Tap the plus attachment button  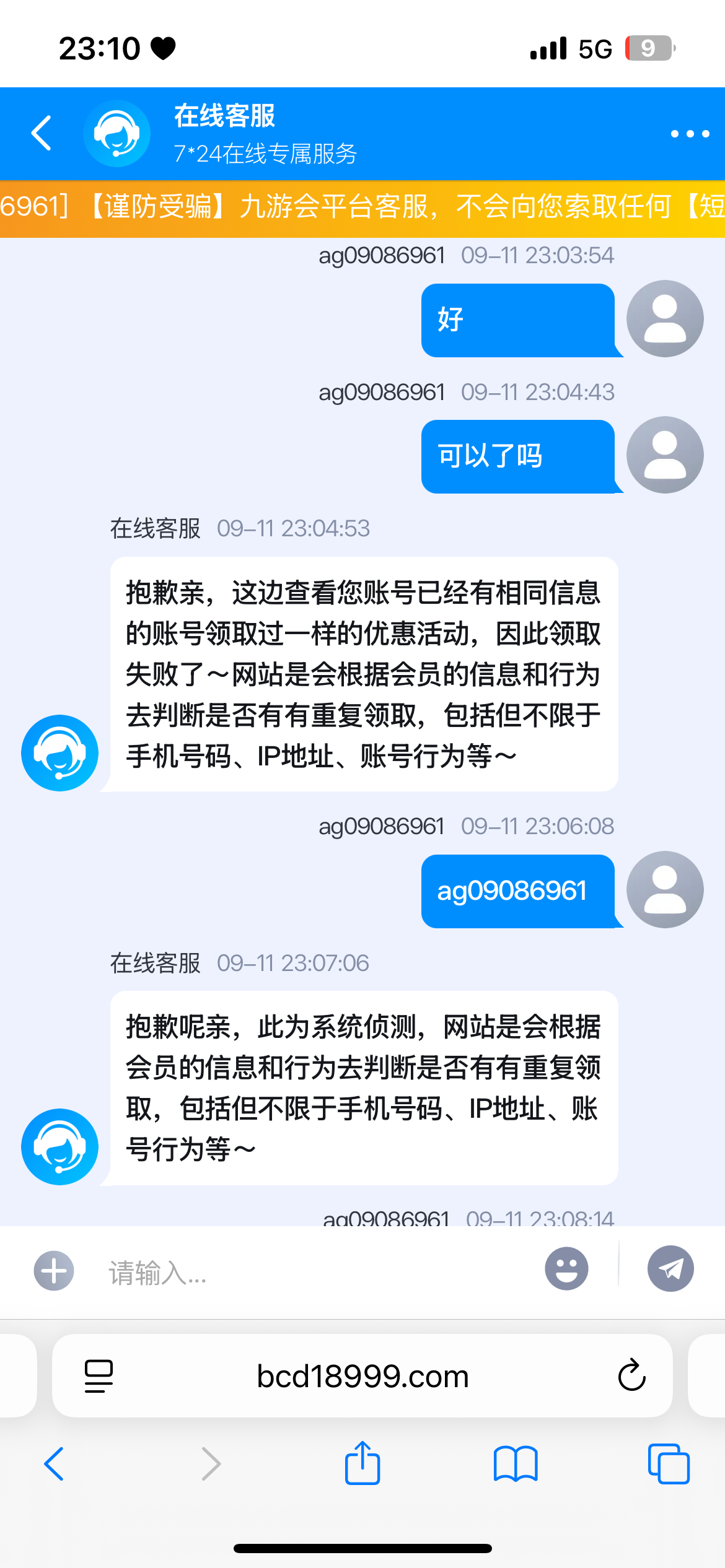pos(54,1271)
